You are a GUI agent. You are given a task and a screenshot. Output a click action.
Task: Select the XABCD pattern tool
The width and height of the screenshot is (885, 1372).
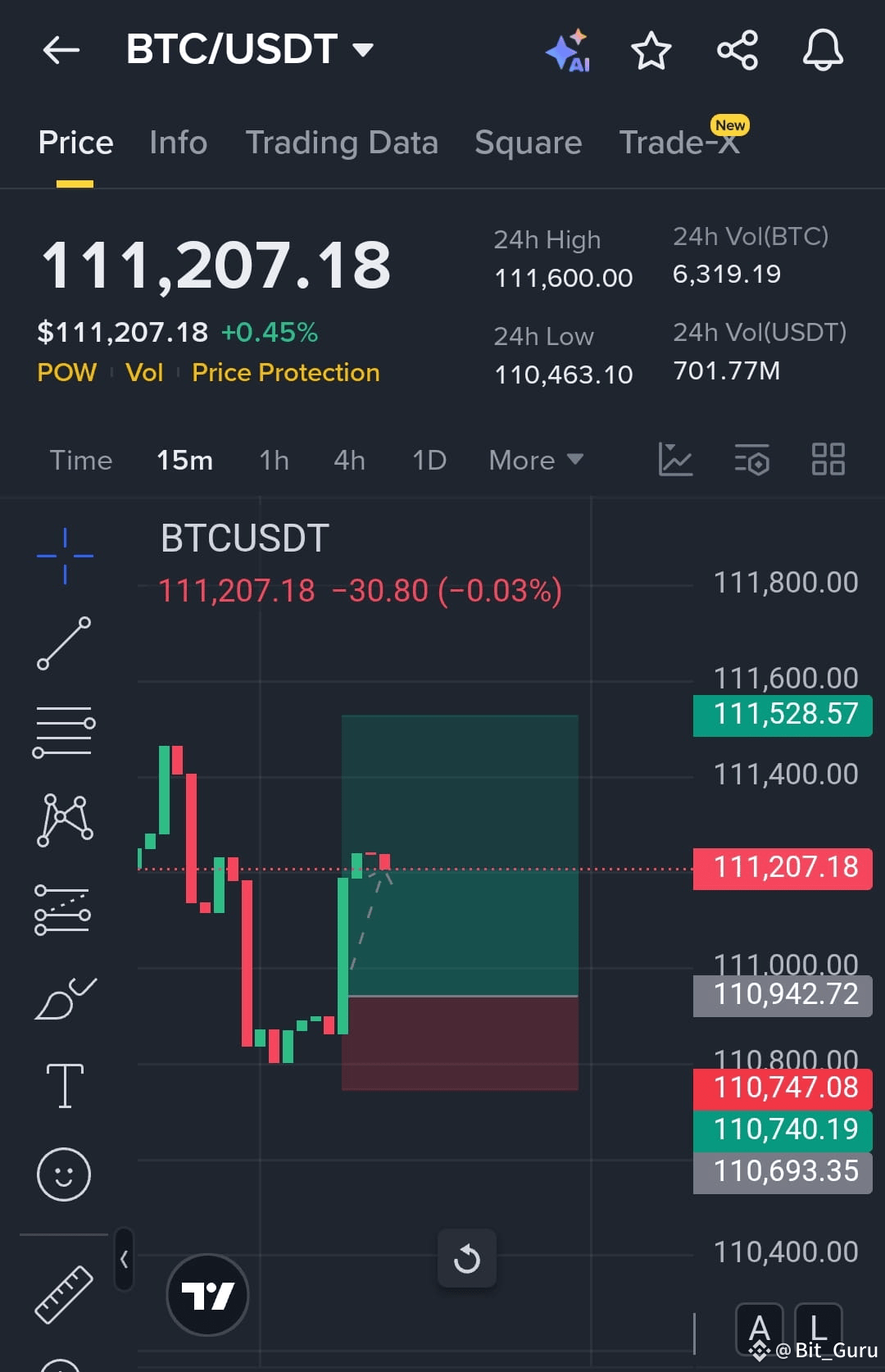pos(64,820)
